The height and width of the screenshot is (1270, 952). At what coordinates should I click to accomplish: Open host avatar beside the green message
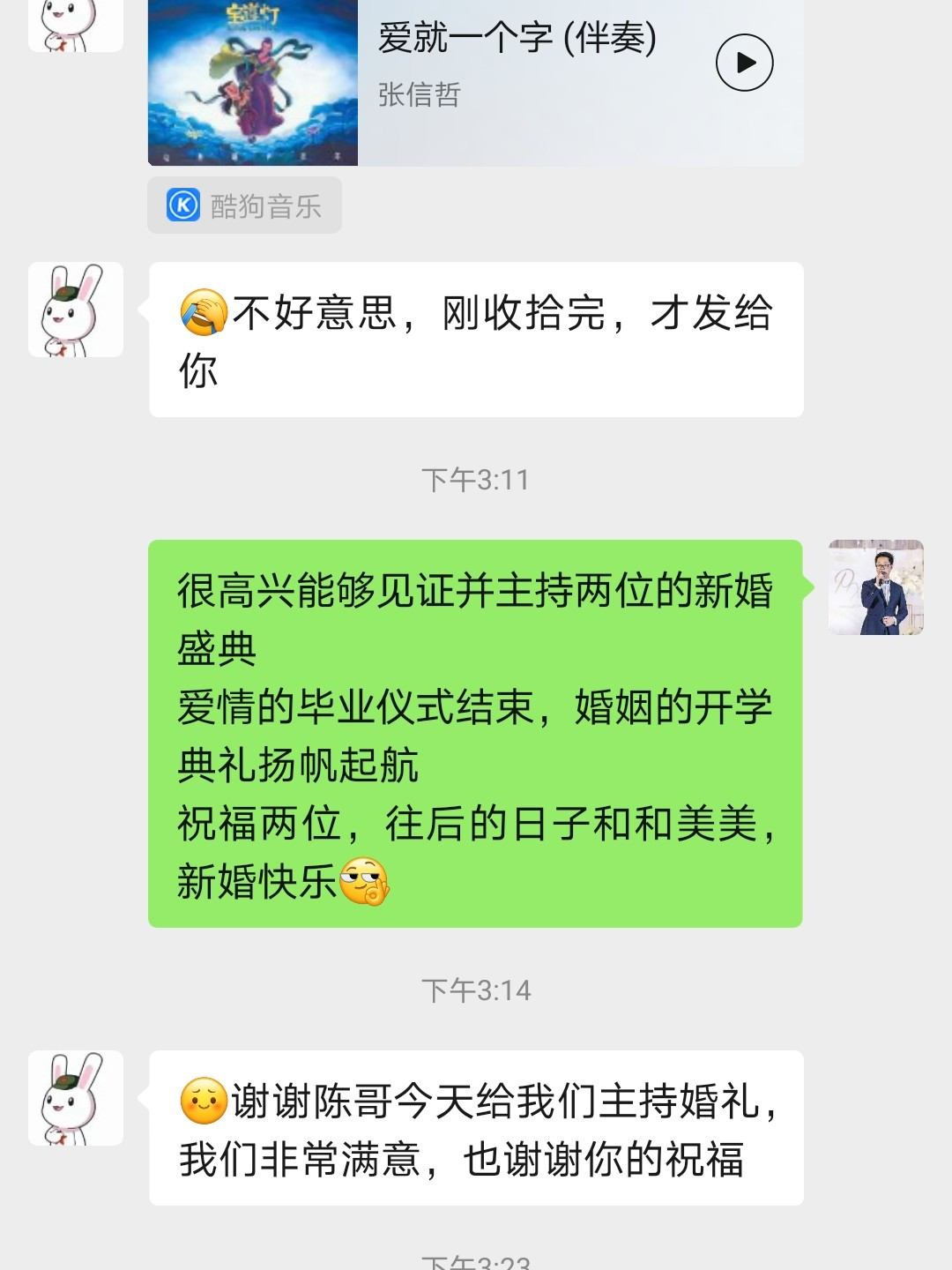click(x=875, y=587)
